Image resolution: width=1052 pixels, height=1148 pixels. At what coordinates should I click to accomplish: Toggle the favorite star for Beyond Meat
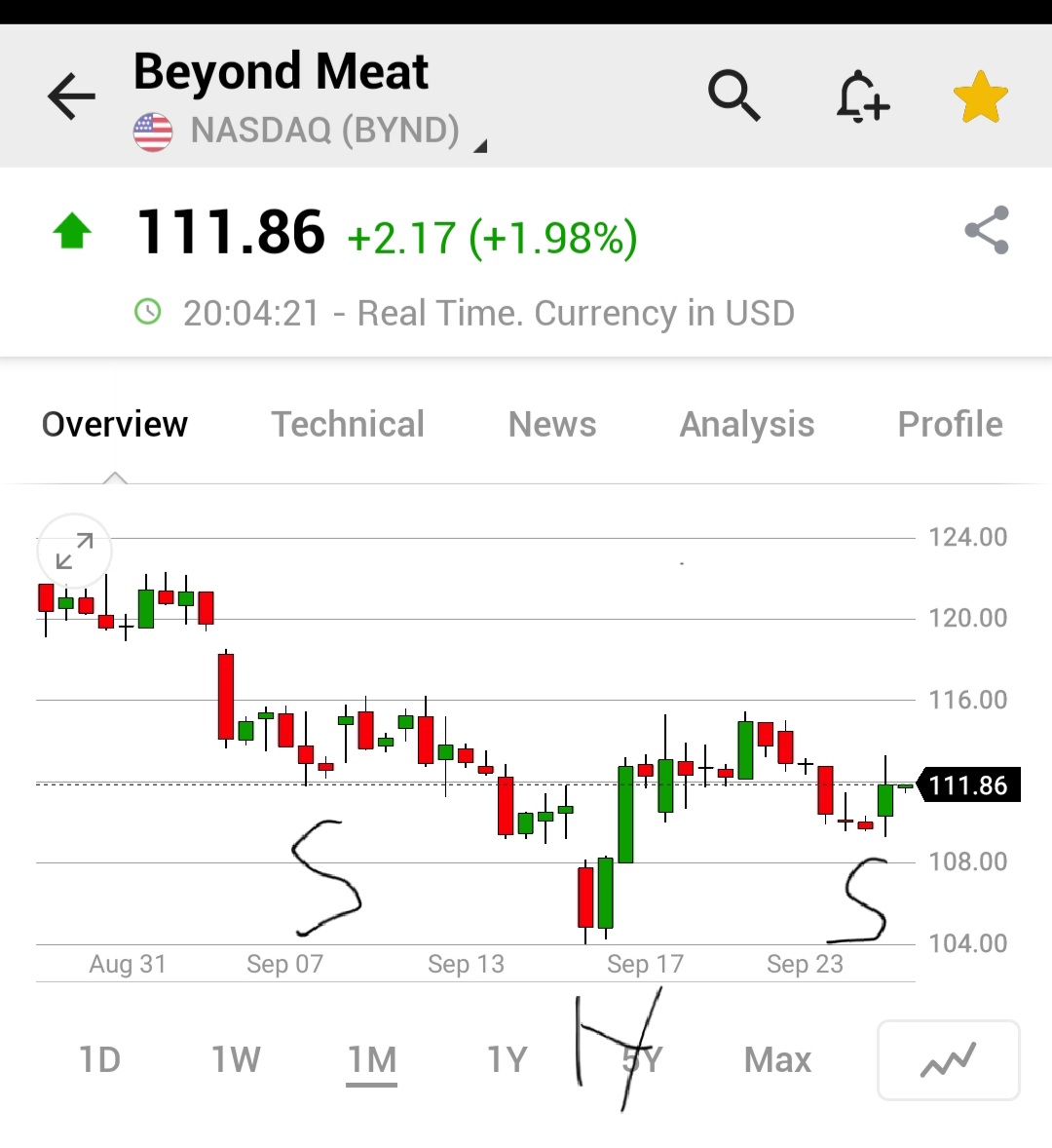click(x=980, y=97)
